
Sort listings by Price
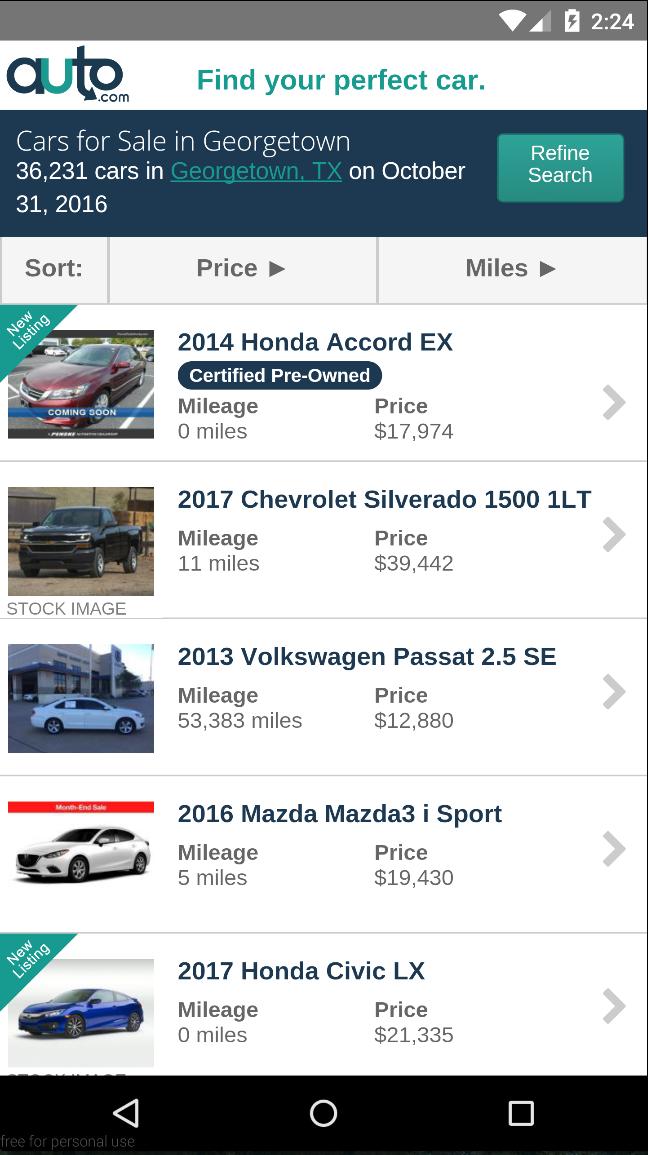pos(242,268)
